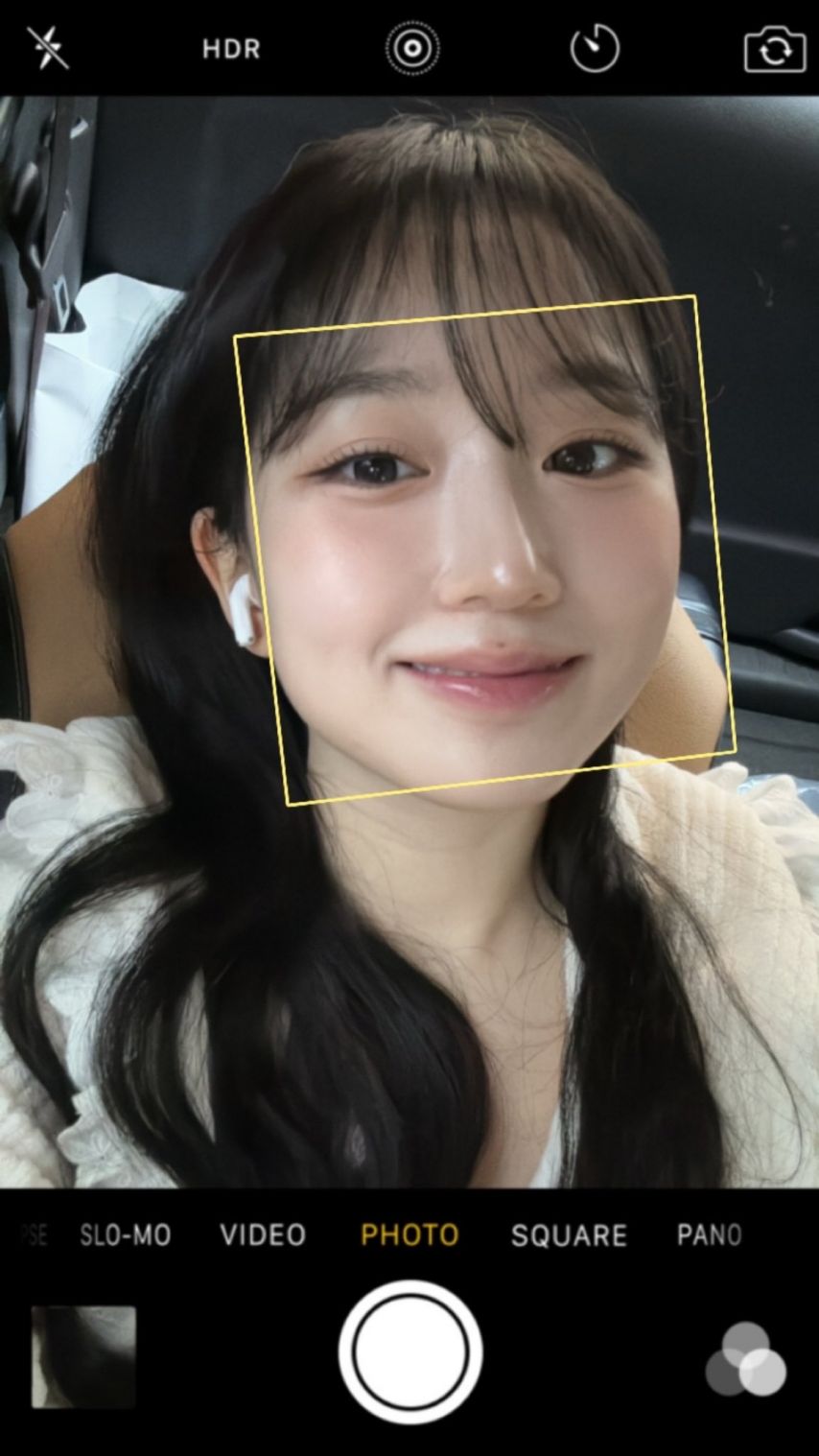This screenshot has height=1456, width=819.
Task: Open the HDR options
Action: click(x=231, y=49)
